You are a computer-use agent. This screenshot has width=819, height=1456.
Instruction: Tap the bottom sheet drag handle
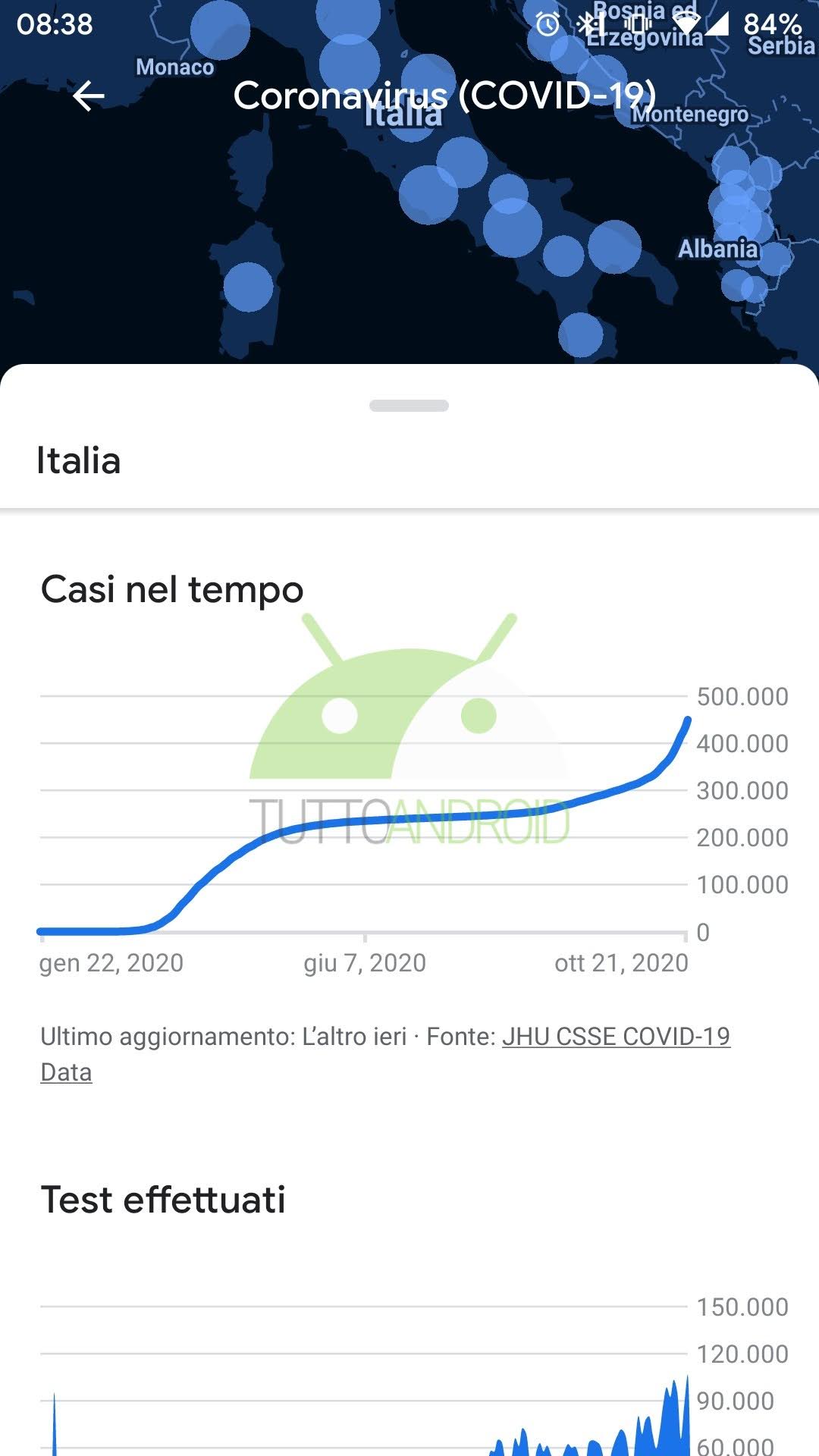(409, 406)
